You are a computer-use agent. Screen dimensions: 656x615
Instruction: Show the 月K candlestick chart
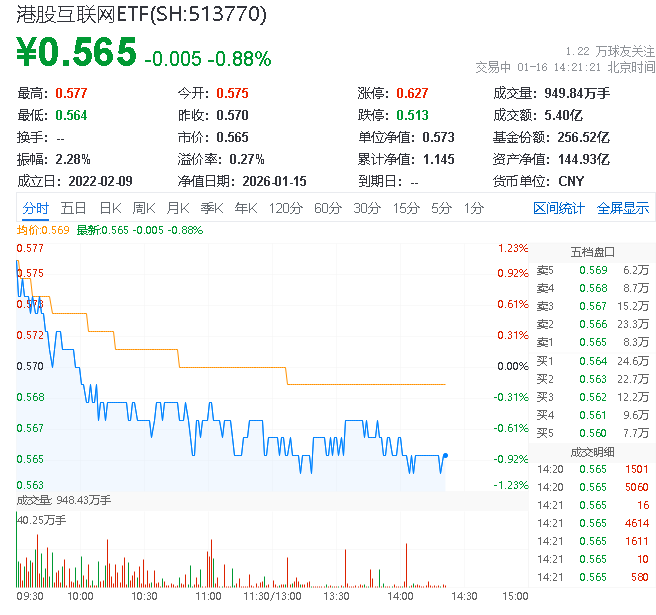[x=178, y=208]
